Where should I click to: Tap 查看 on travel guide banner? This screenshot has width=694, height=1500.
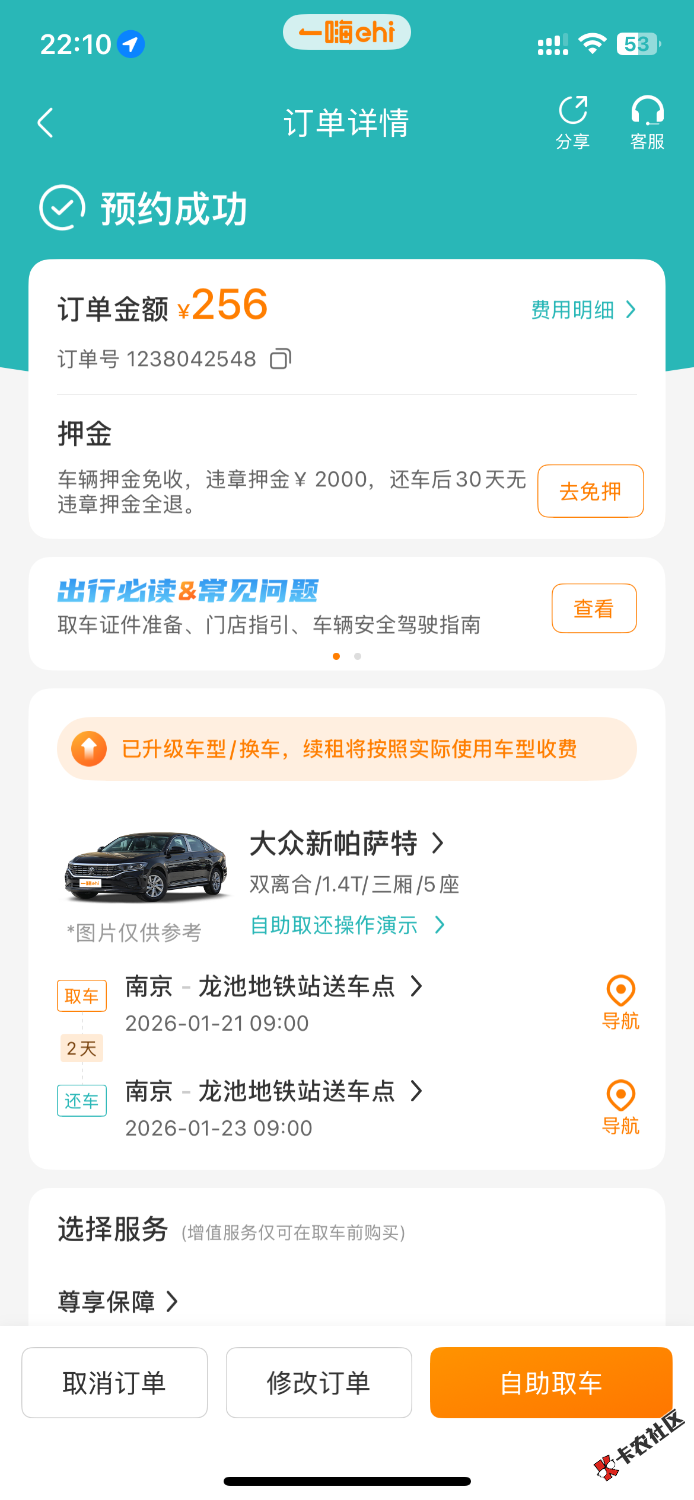(x=594, y=608)
